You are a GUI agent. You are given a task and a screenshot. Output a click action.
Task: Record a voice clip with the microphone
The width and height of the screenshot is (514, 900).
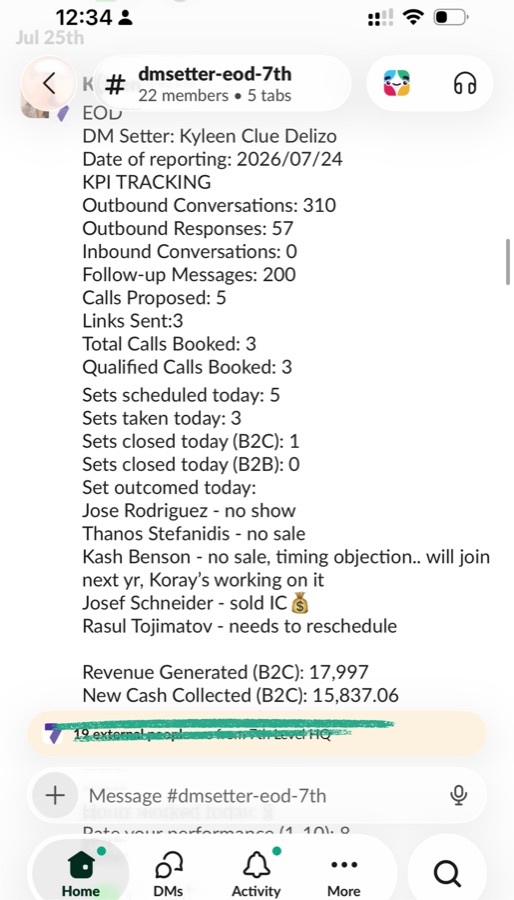[458, 796]
